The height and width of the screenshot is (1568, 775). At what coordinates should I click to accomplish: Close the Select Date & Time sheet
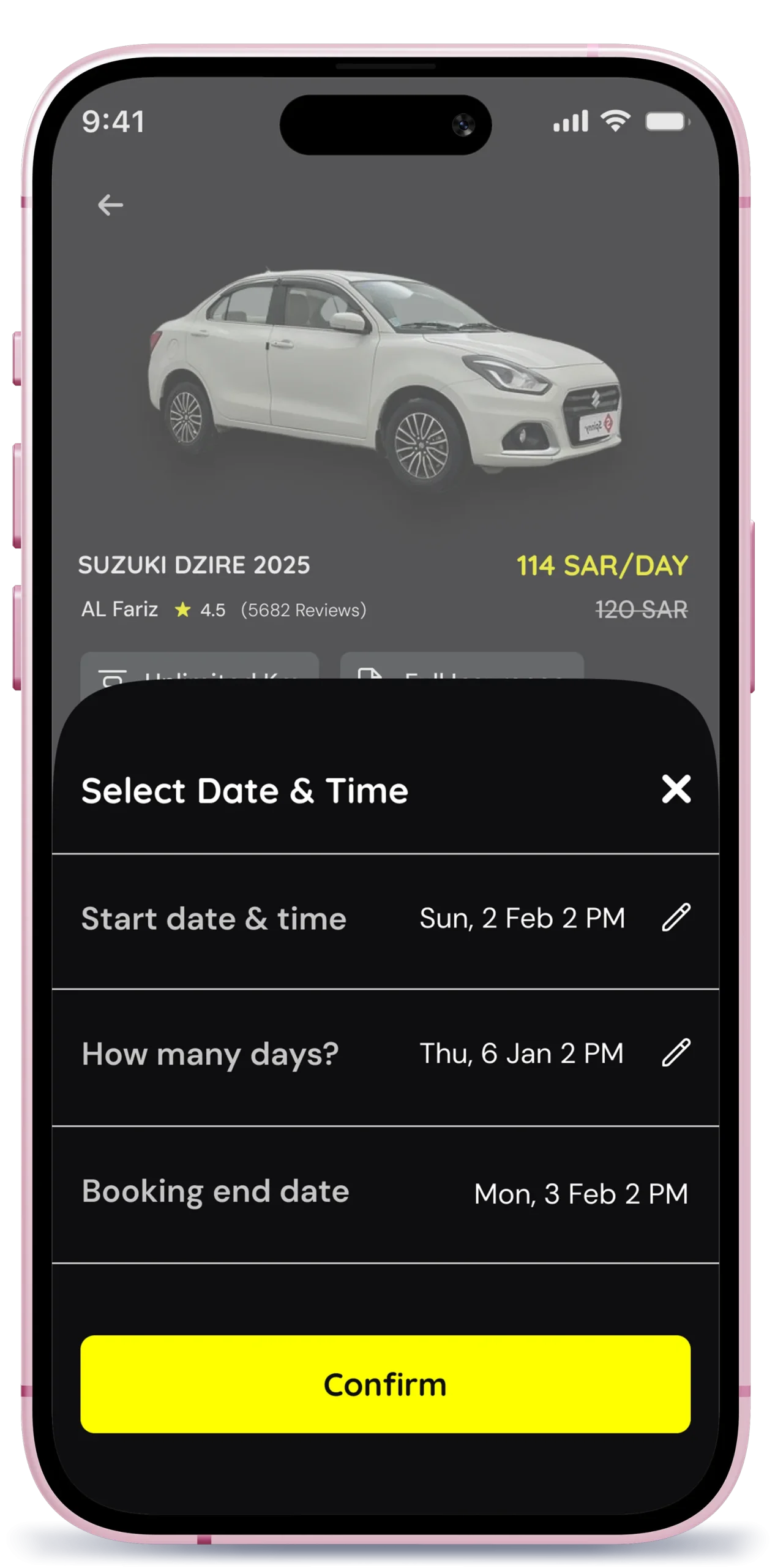(676, 789)
